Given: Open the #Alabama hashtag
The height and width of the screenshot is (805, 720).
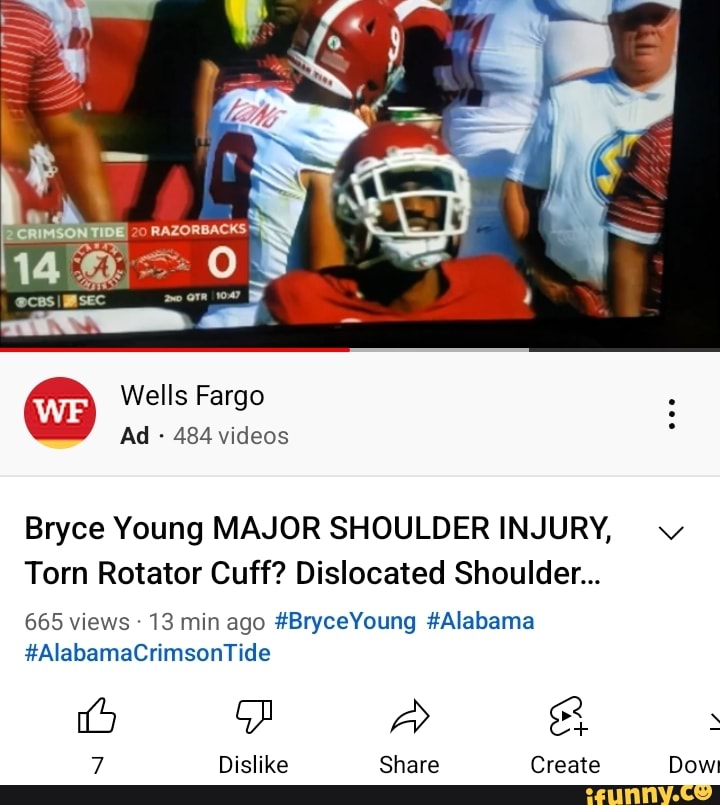Looking at the screenshot, I should [480, 621].
